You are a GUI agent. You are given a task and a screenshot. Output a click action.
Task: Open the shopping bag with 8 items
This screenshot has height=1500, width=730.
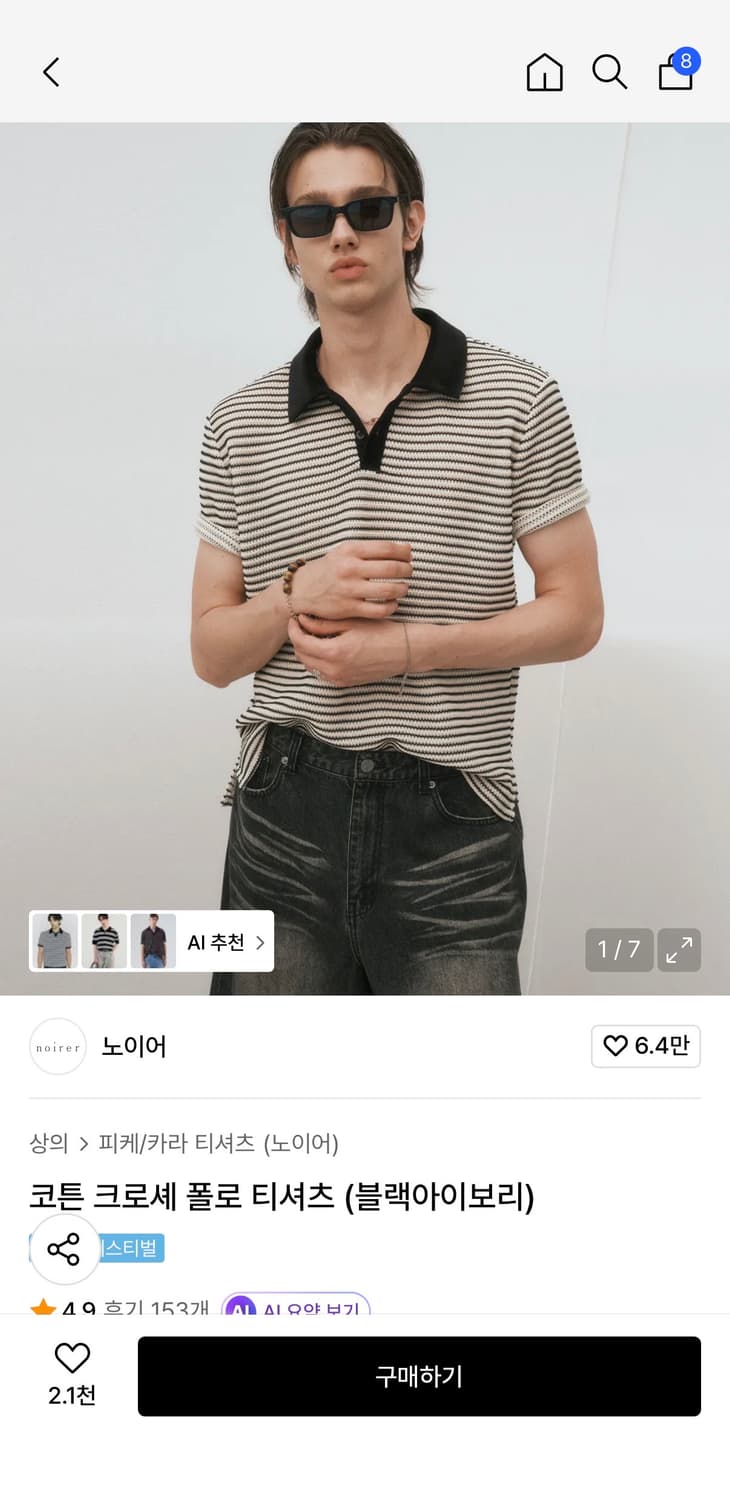coord(676,72)
